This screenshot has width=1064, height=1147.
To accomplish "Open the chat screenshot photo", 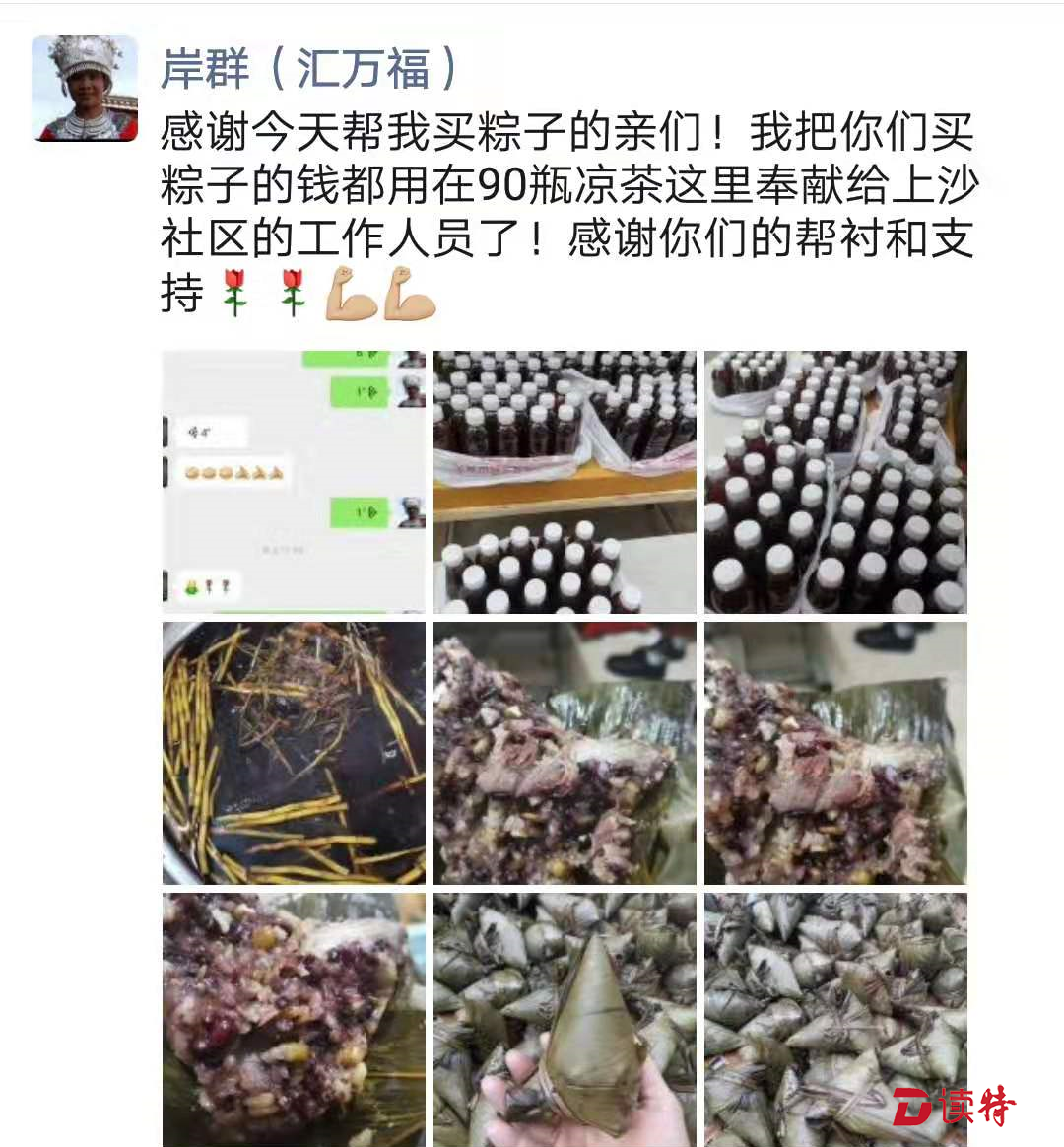I will pos(294,482).
